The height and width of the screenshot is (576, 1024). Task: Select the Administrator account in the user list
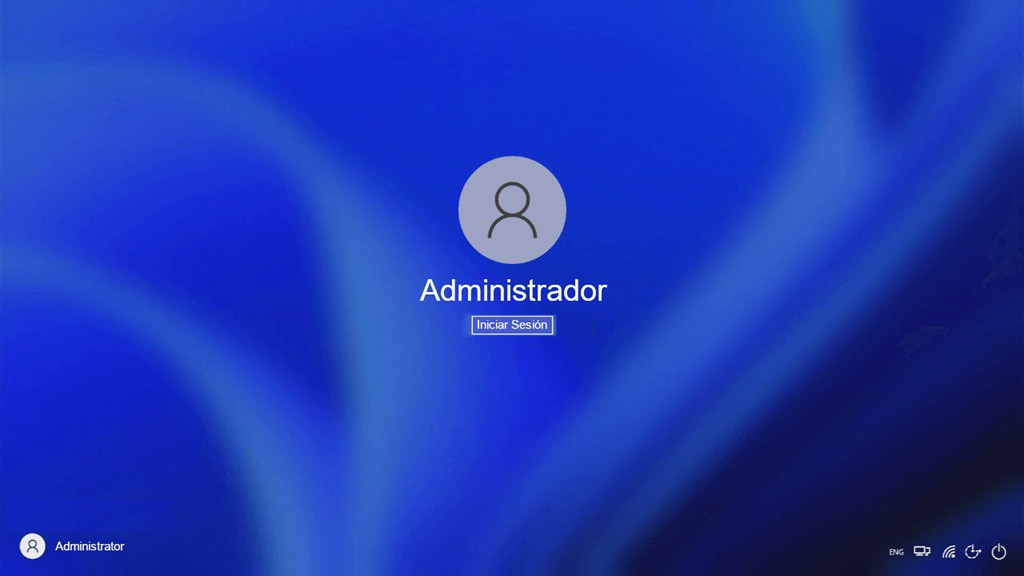coord(72,546)
